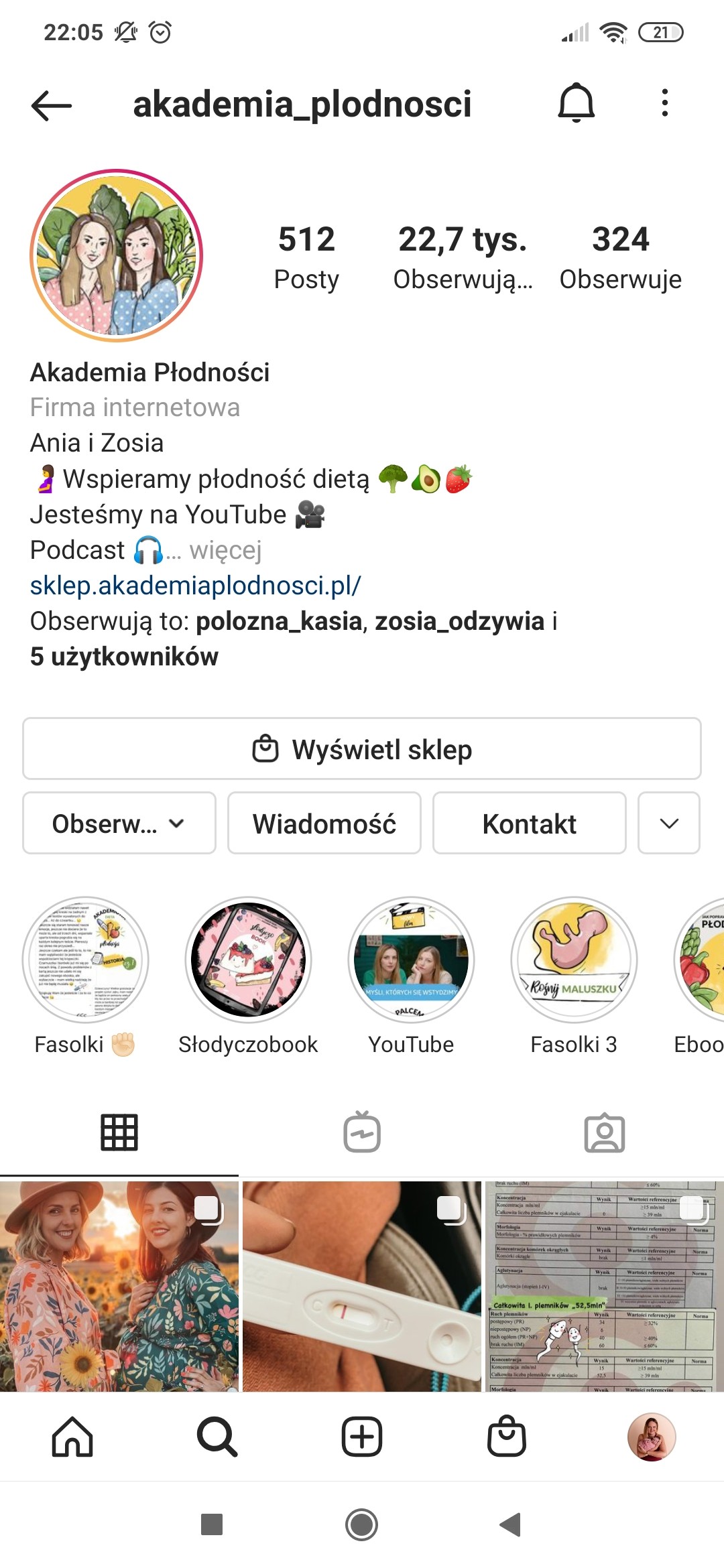Open the search tab in bottom navigation
The width and height of the screenshot is (724, 1568).
(x=217, y=1437)
